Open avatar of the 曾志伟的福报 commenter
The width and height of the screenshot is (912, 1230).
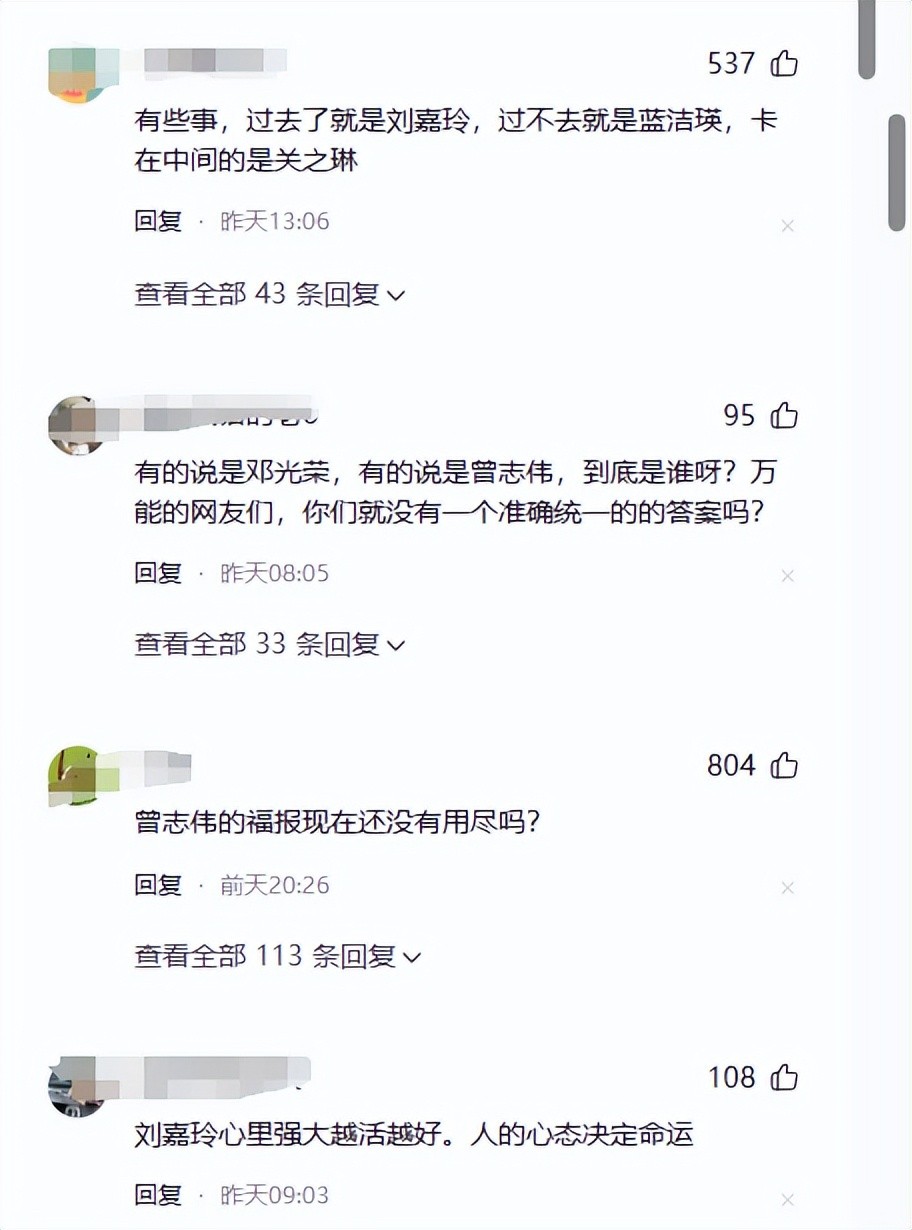point(76,774)
